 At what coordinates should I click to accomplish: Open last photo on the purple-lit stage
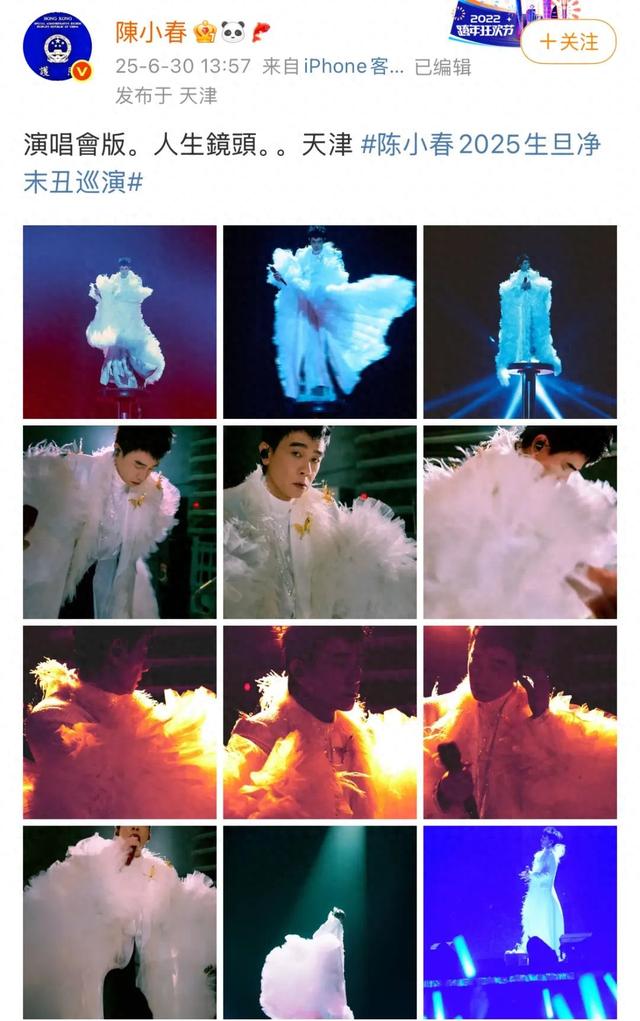click(x=520, y=922)
